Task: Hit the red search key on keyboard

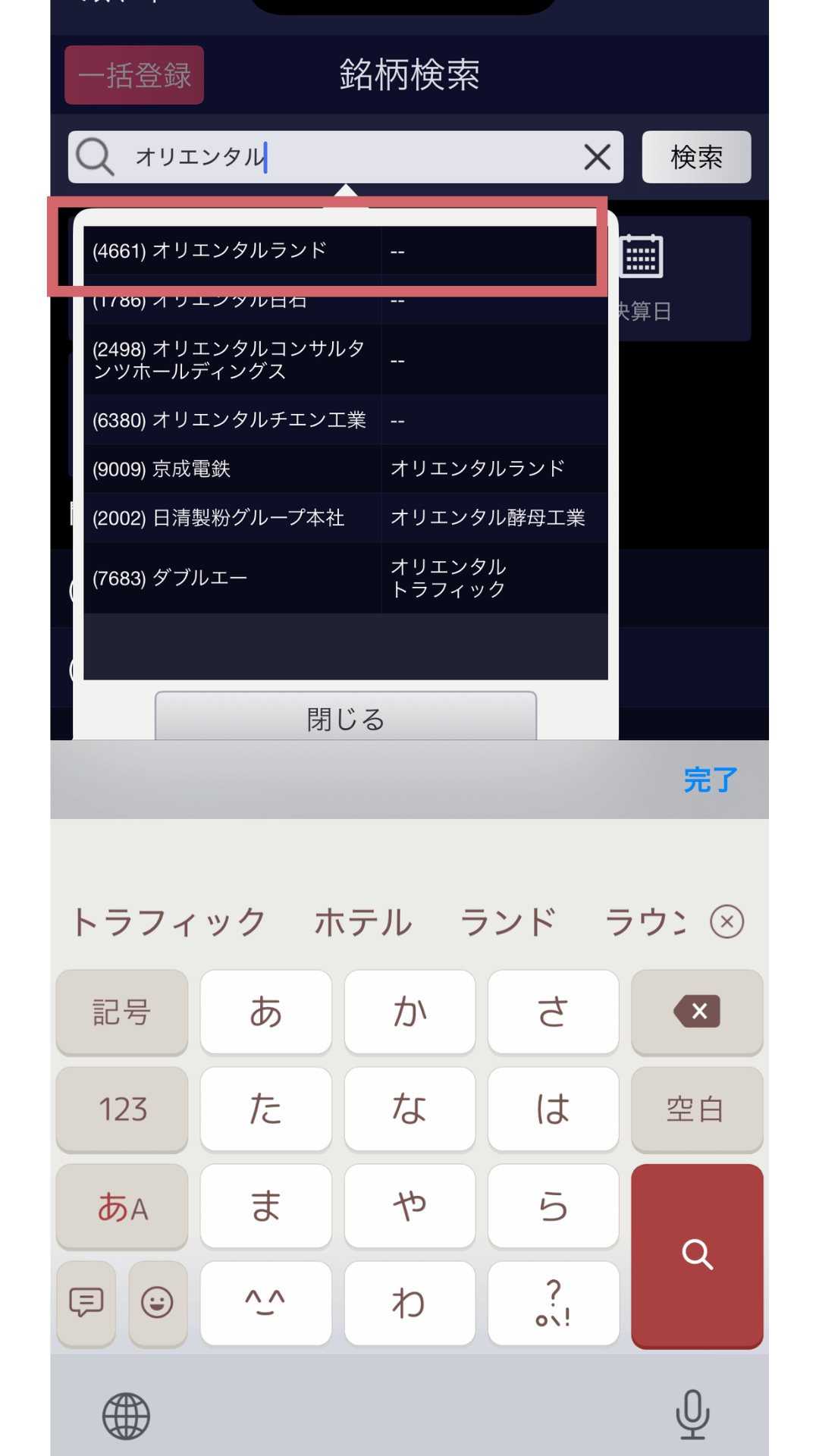Action: pyautogui.click(x=697, y=1255)
